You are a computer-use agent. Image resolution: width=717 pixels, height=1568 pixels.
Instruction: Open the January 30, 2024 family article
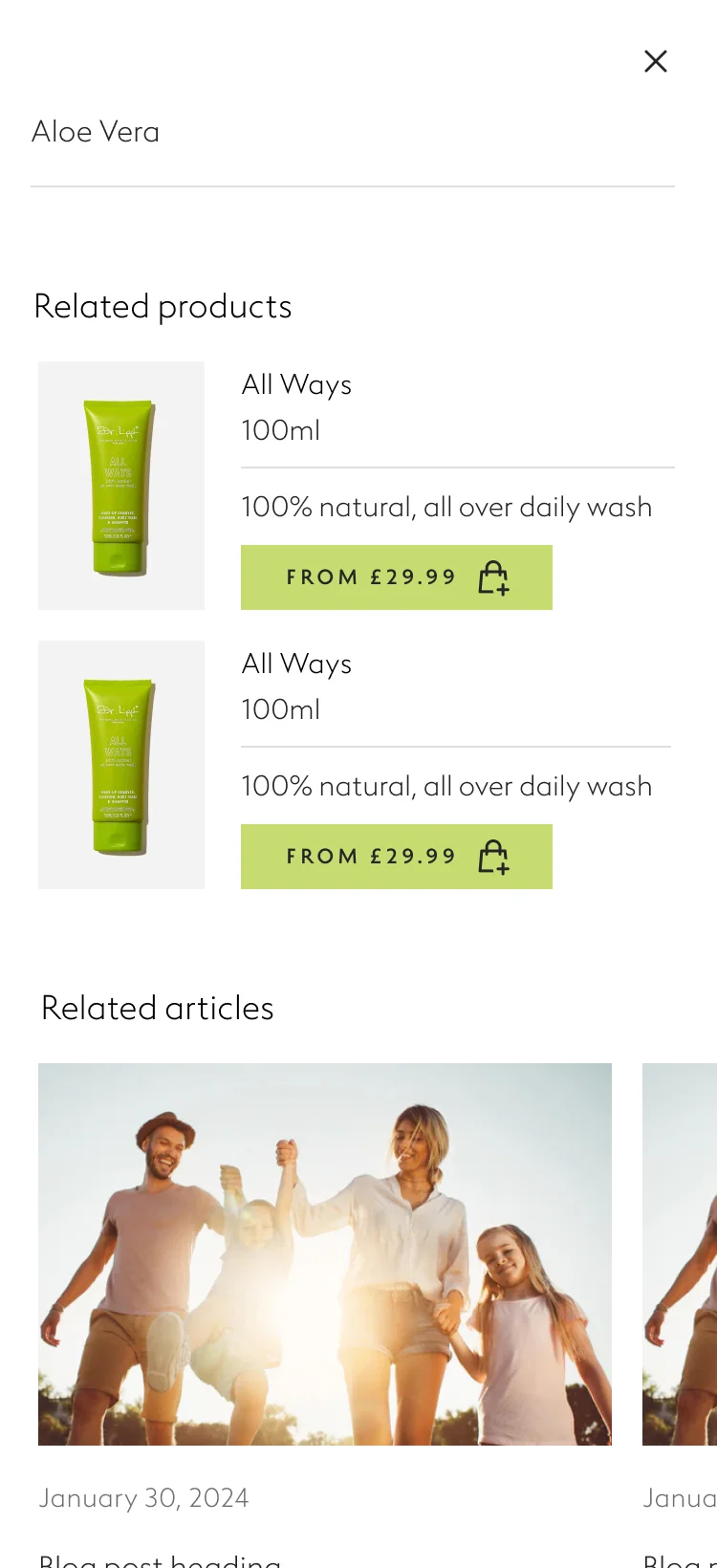(325, 1253)
